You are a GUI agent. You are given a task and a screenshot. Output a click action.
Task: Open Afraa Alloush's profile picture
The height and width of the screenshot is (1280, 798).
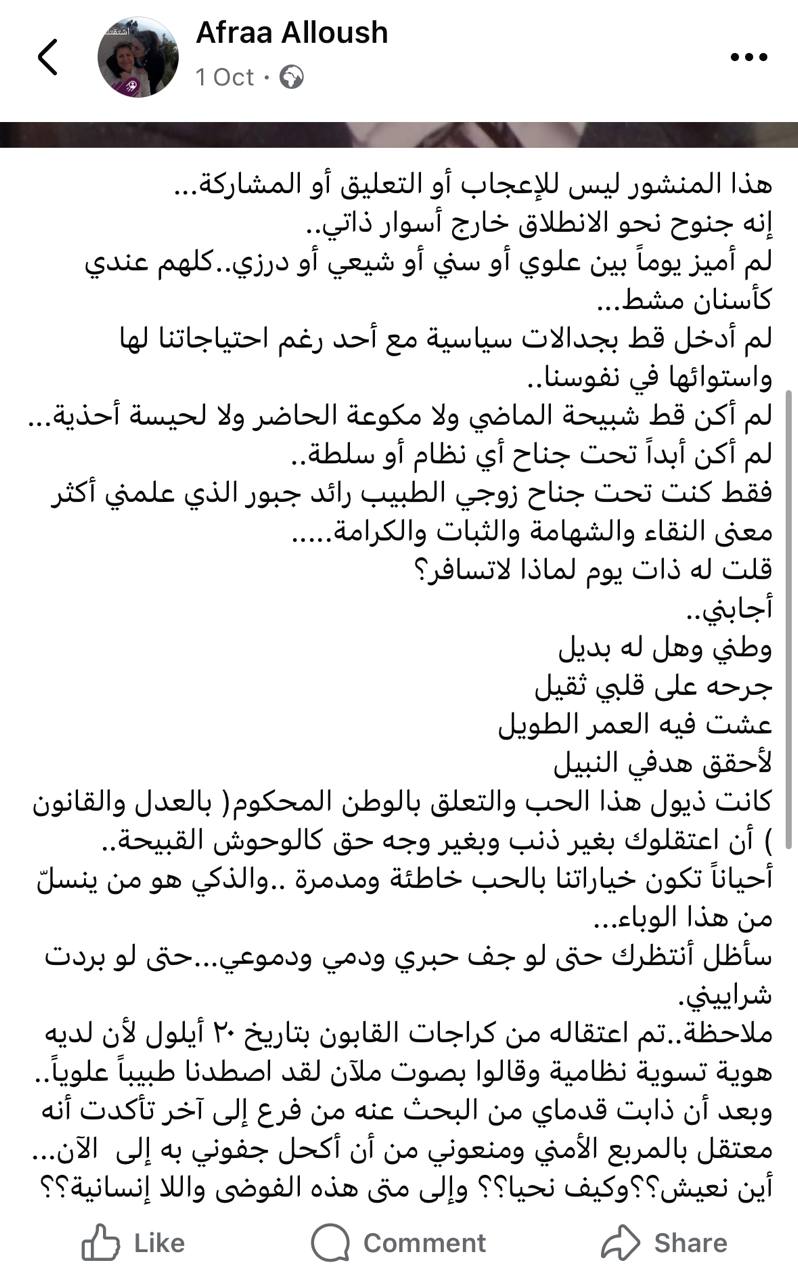coord(138,57)
